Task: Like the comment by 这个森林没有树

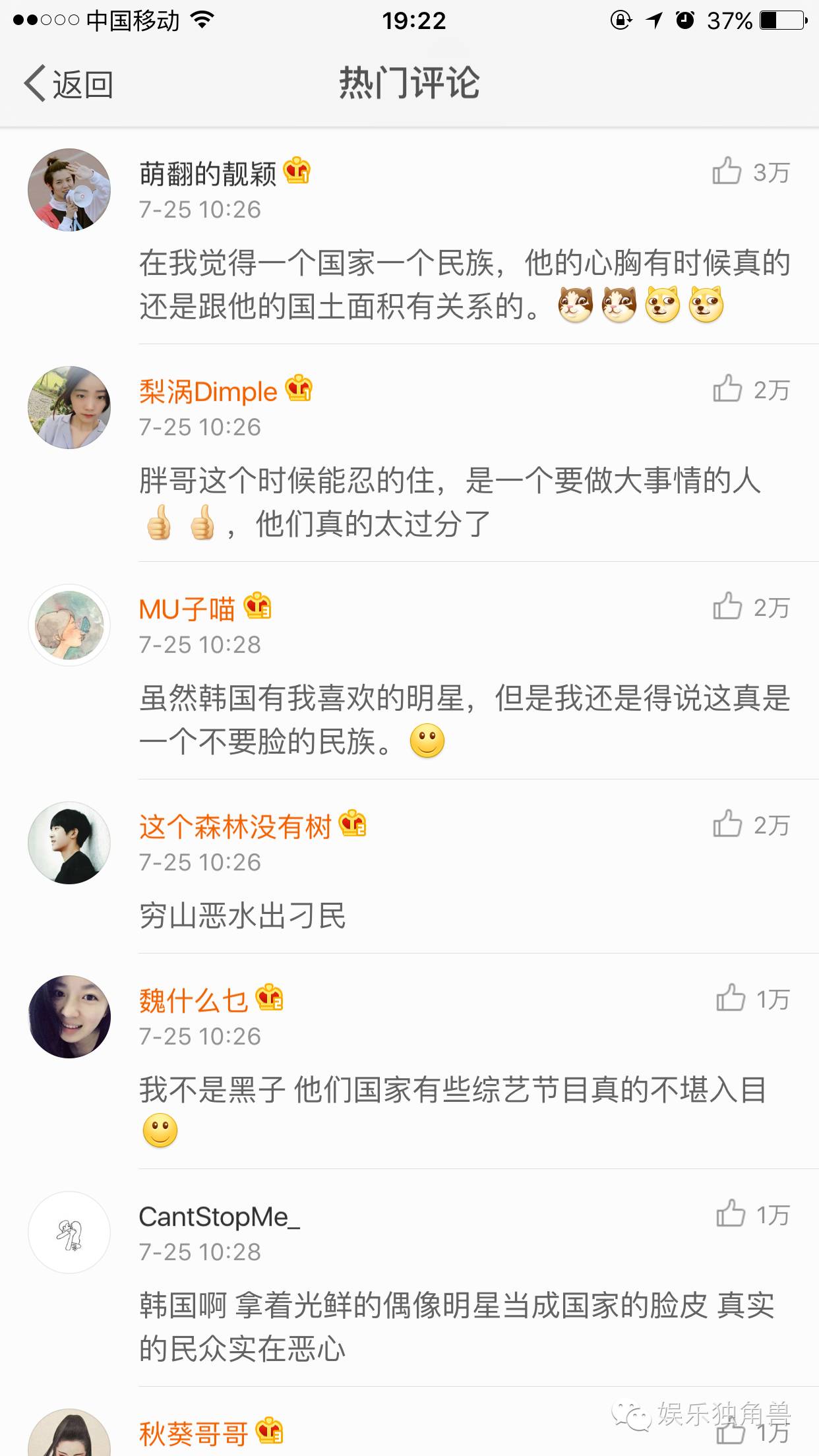Action: (x=727, y=824)
